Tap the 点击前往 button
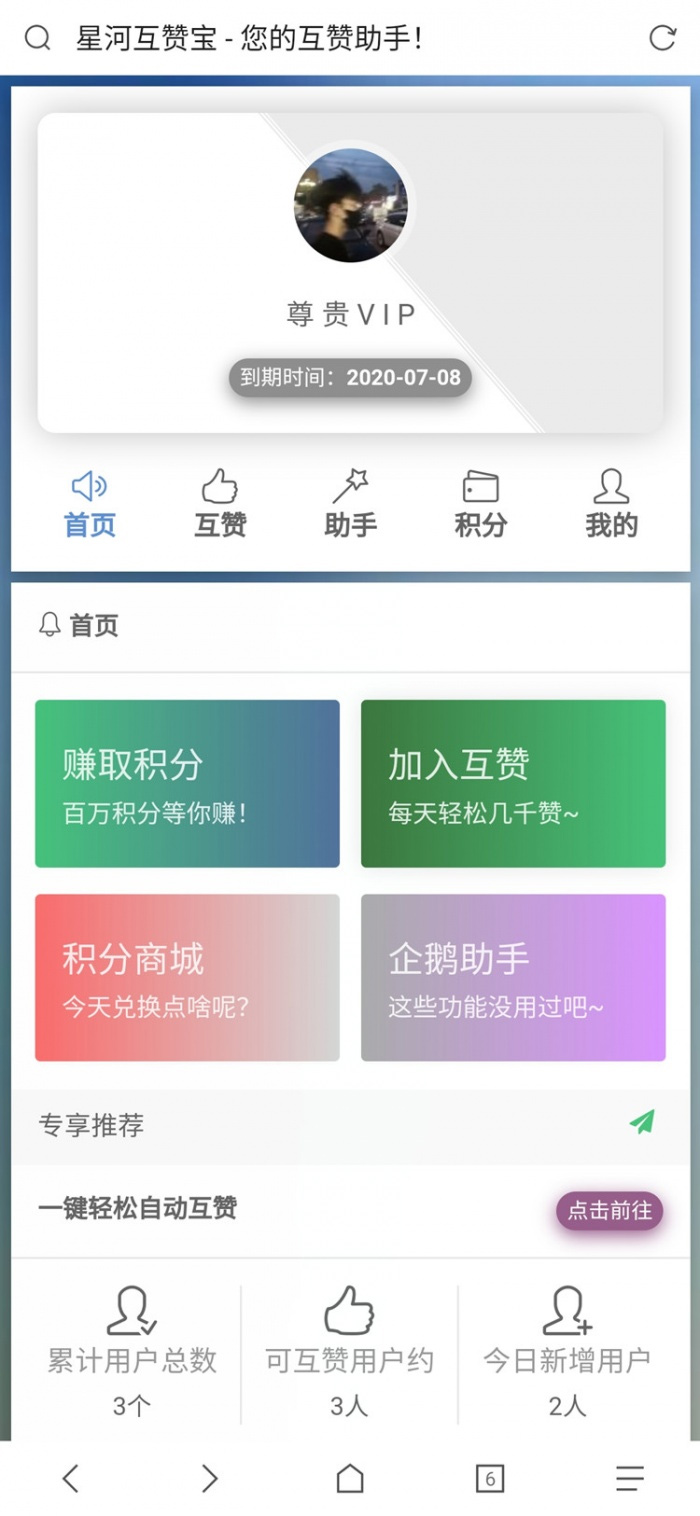 tap(609, 1210)
